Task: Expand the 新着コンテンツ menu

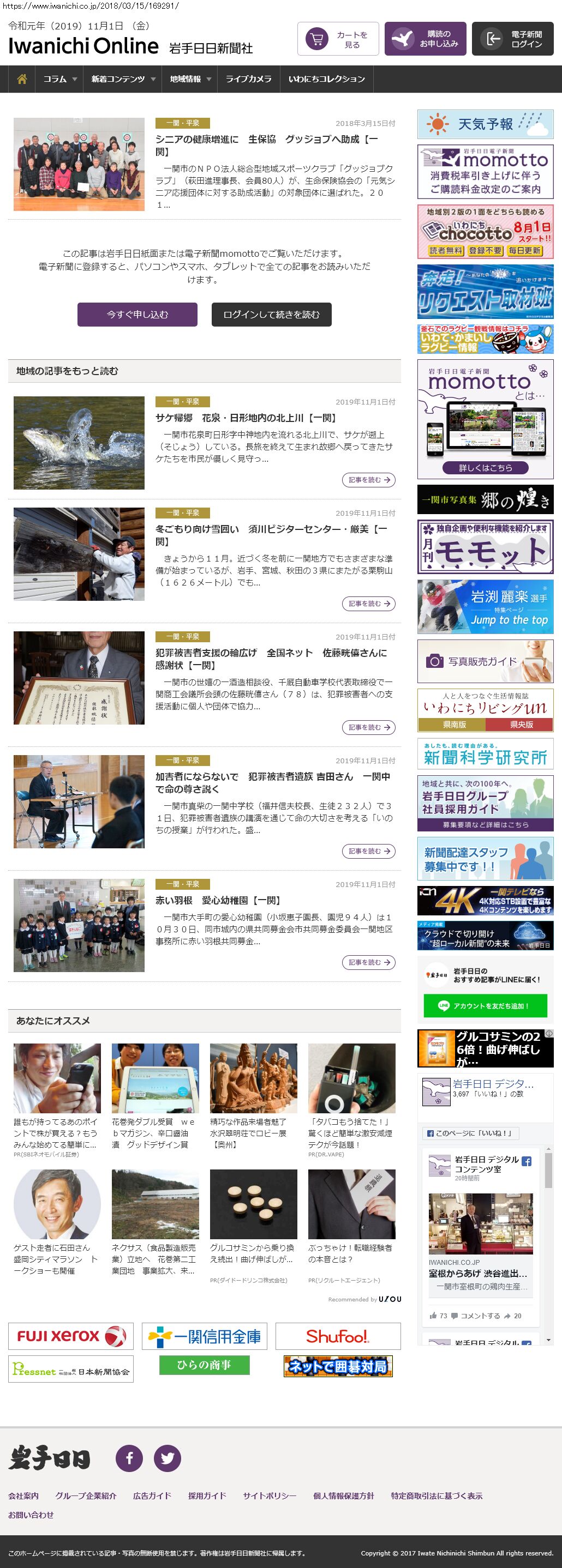Action: (x=123, y=79)
